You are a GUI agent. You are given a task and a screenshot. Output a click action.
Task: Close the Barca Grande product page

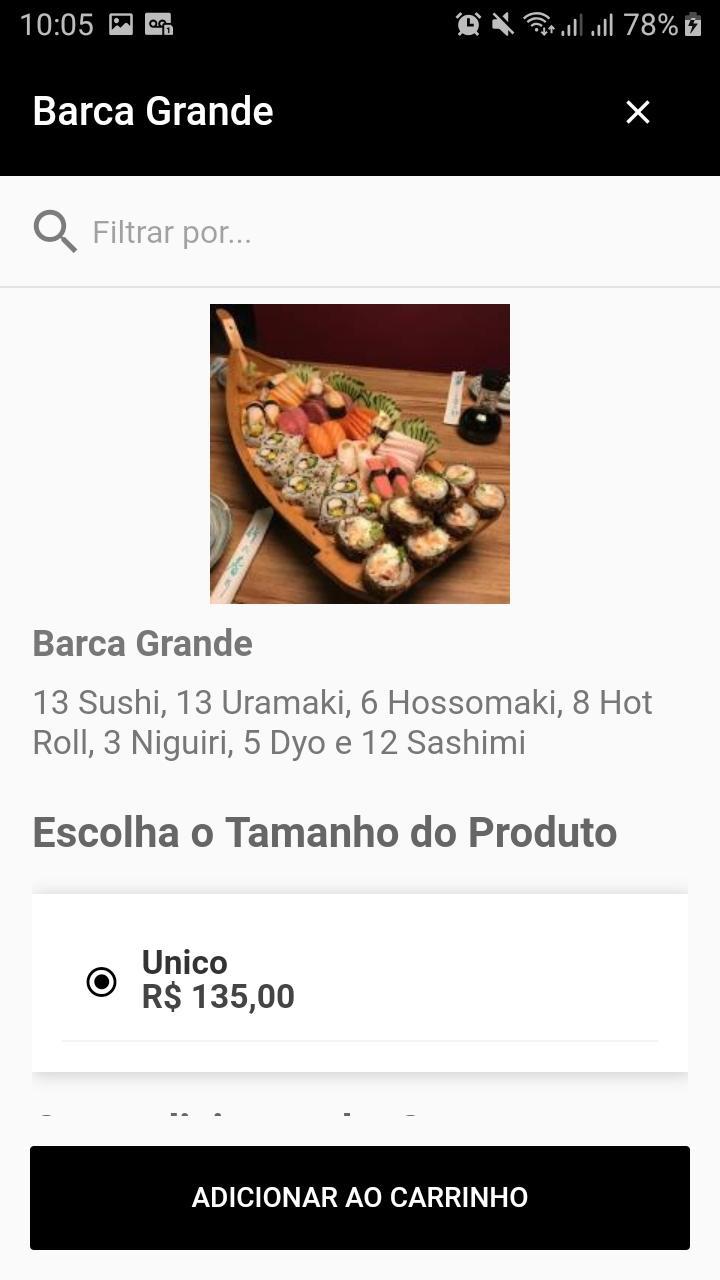click(x=637, y=112)
